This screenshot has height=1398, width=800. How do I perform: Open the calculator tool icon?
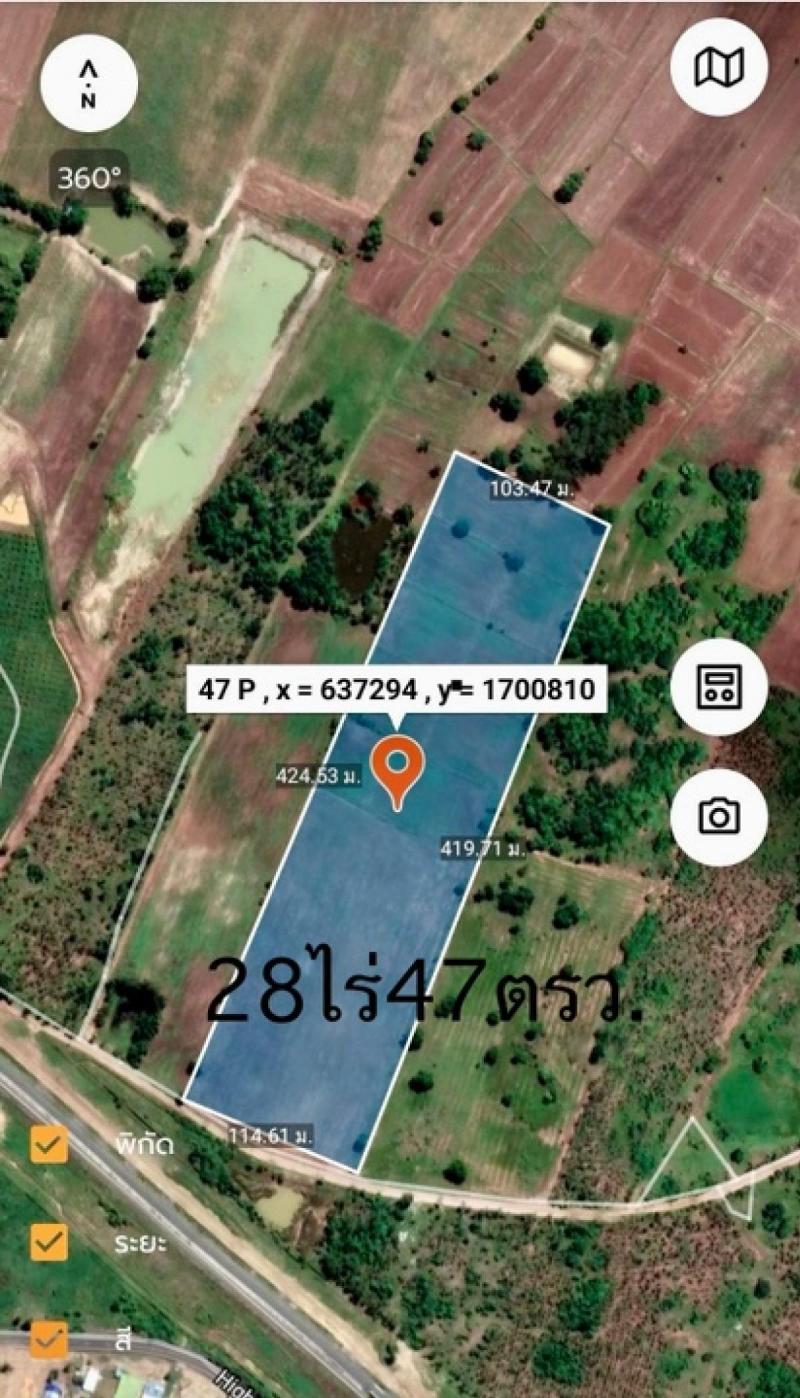(718, 687)
